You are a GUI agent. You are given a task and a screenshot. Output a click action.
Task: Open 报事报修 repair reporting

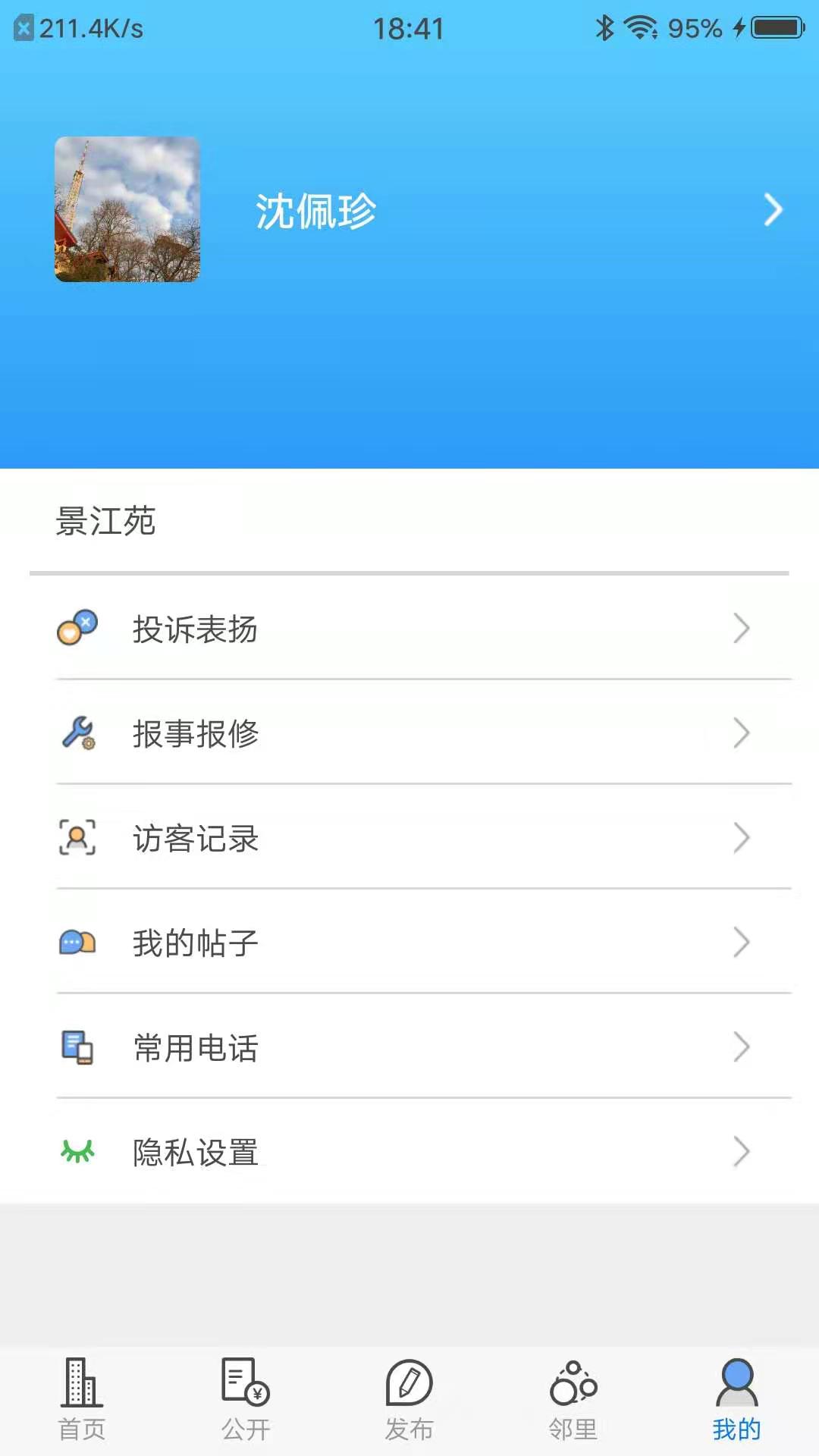coord(409,733)
